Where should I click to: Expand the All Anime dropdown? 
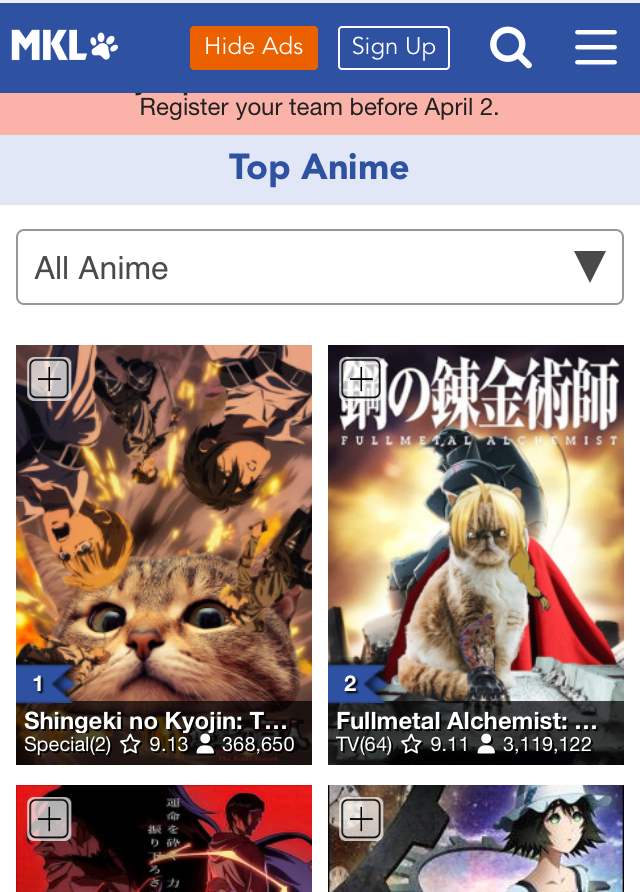click(320, 267)
